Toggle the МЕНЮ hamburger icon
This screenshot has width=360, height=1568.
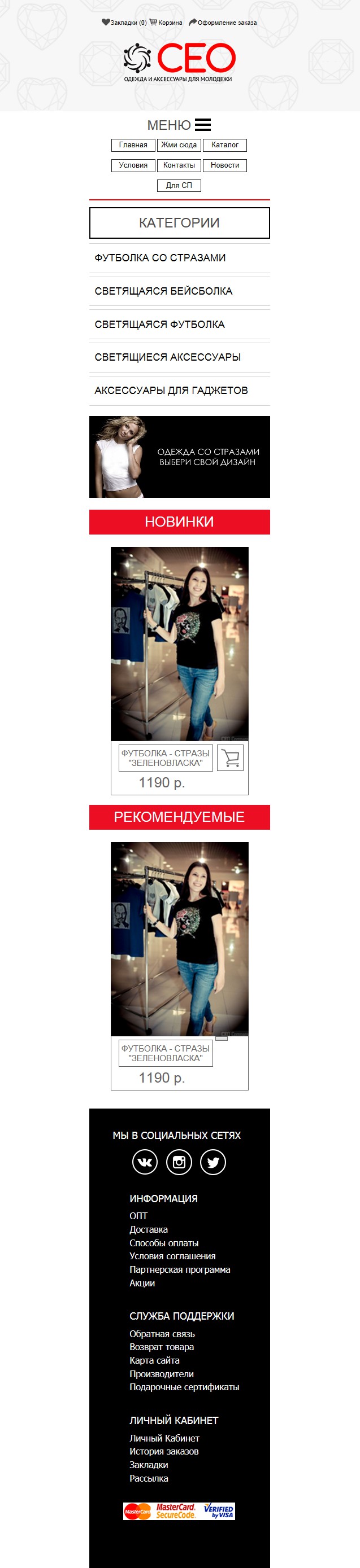pos(203,125)
